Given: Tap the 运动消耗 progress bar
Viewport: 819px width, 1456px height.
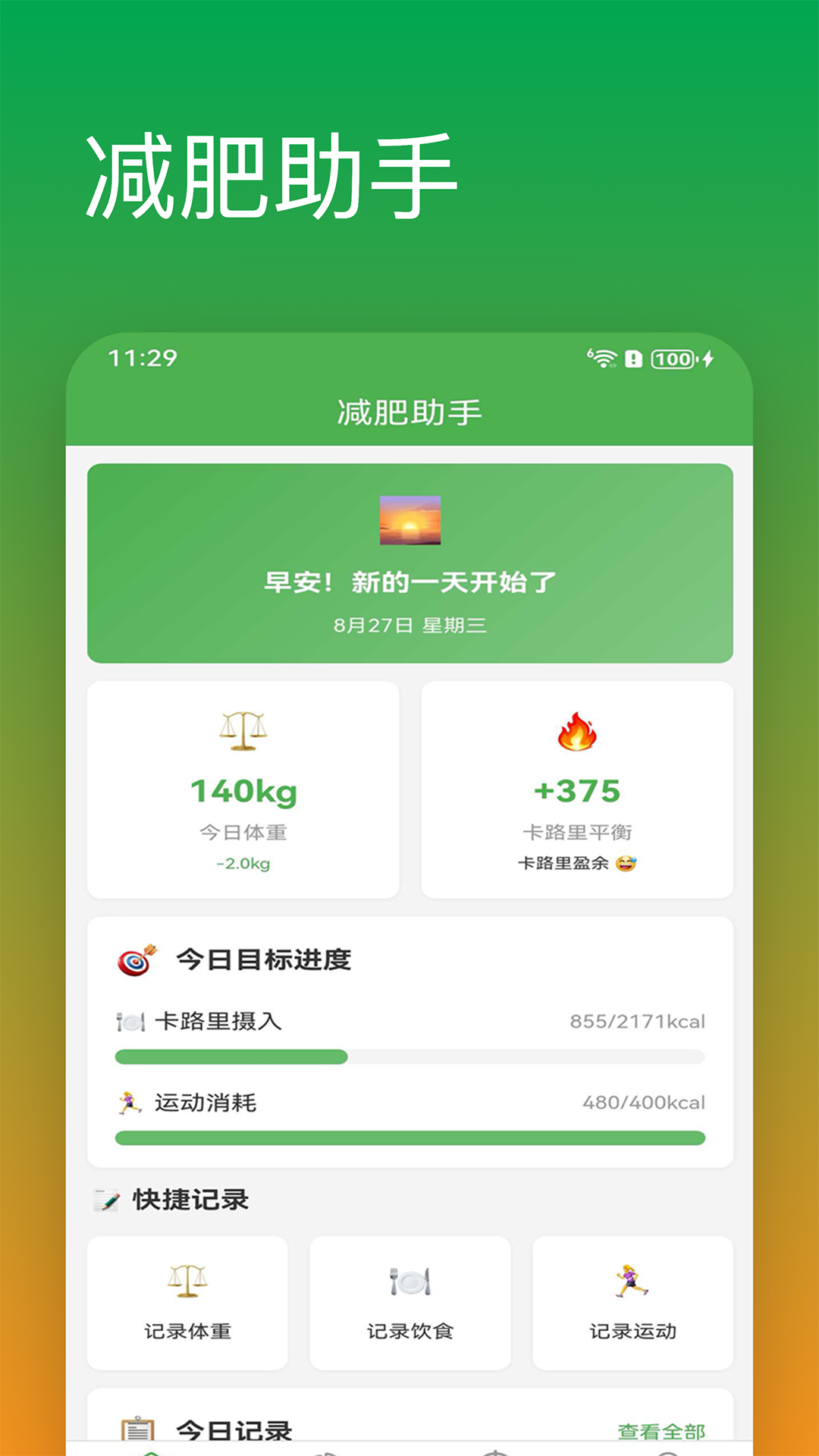Looking at the screenshot, I should (x=409, y=1137).
